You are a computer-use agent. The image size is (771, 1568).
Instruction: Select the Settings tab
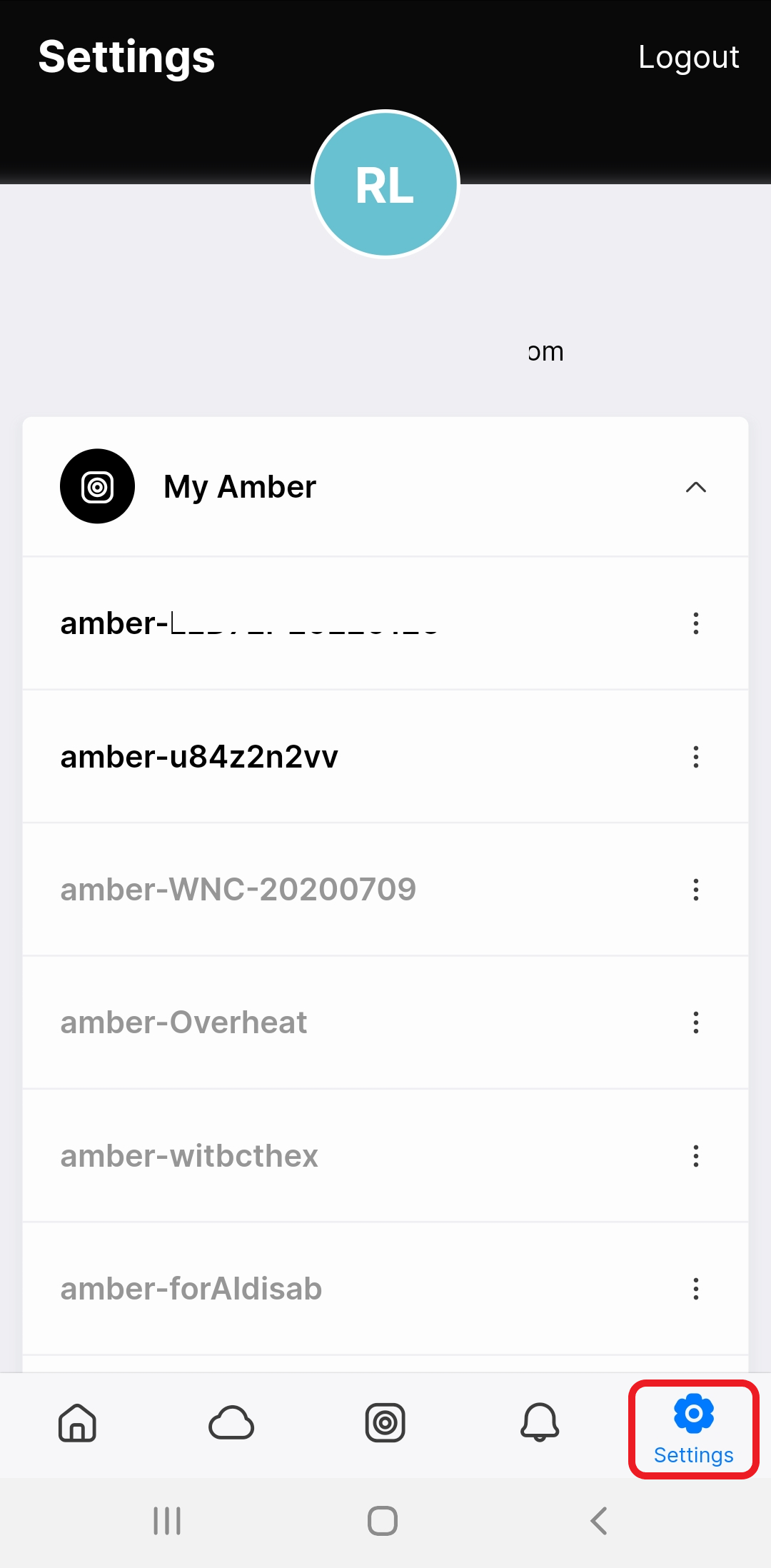point(694,1429)
